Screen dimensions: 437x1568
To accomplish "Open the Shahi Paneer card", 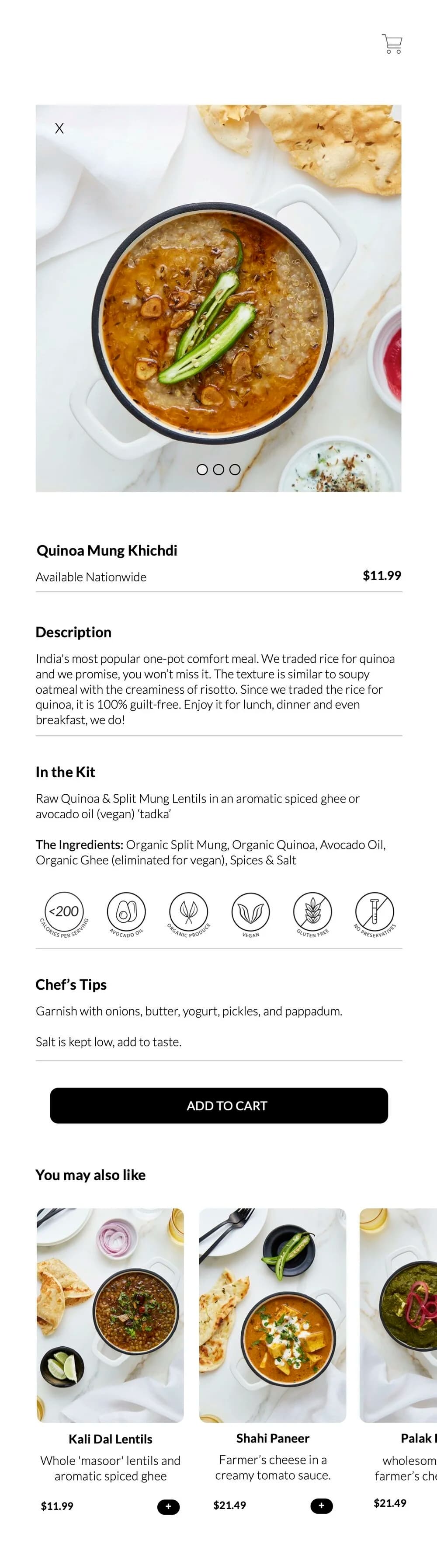I will pos(273,1315).
